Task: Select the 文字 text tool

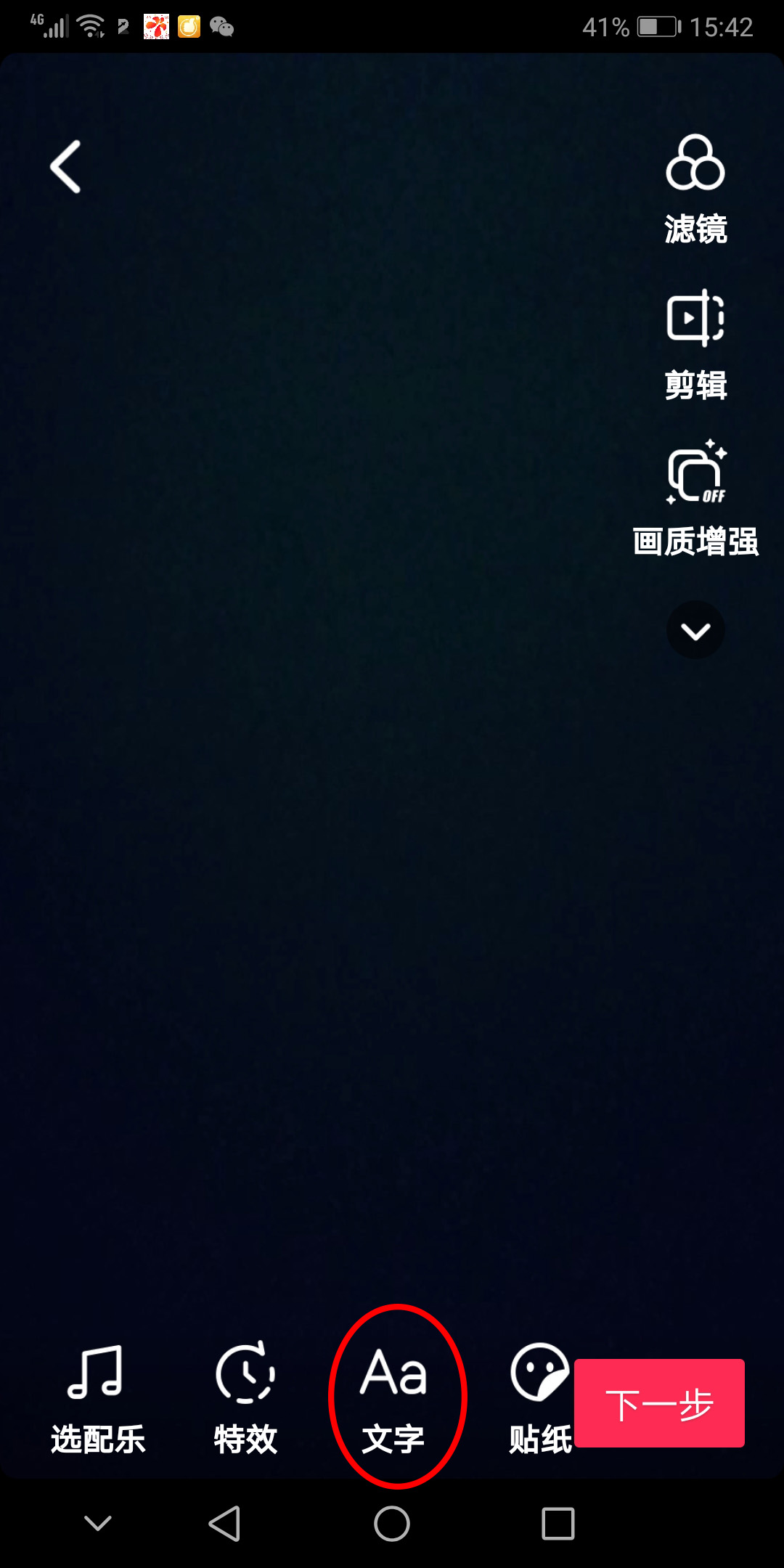Action: click(x=393, y=1397)
